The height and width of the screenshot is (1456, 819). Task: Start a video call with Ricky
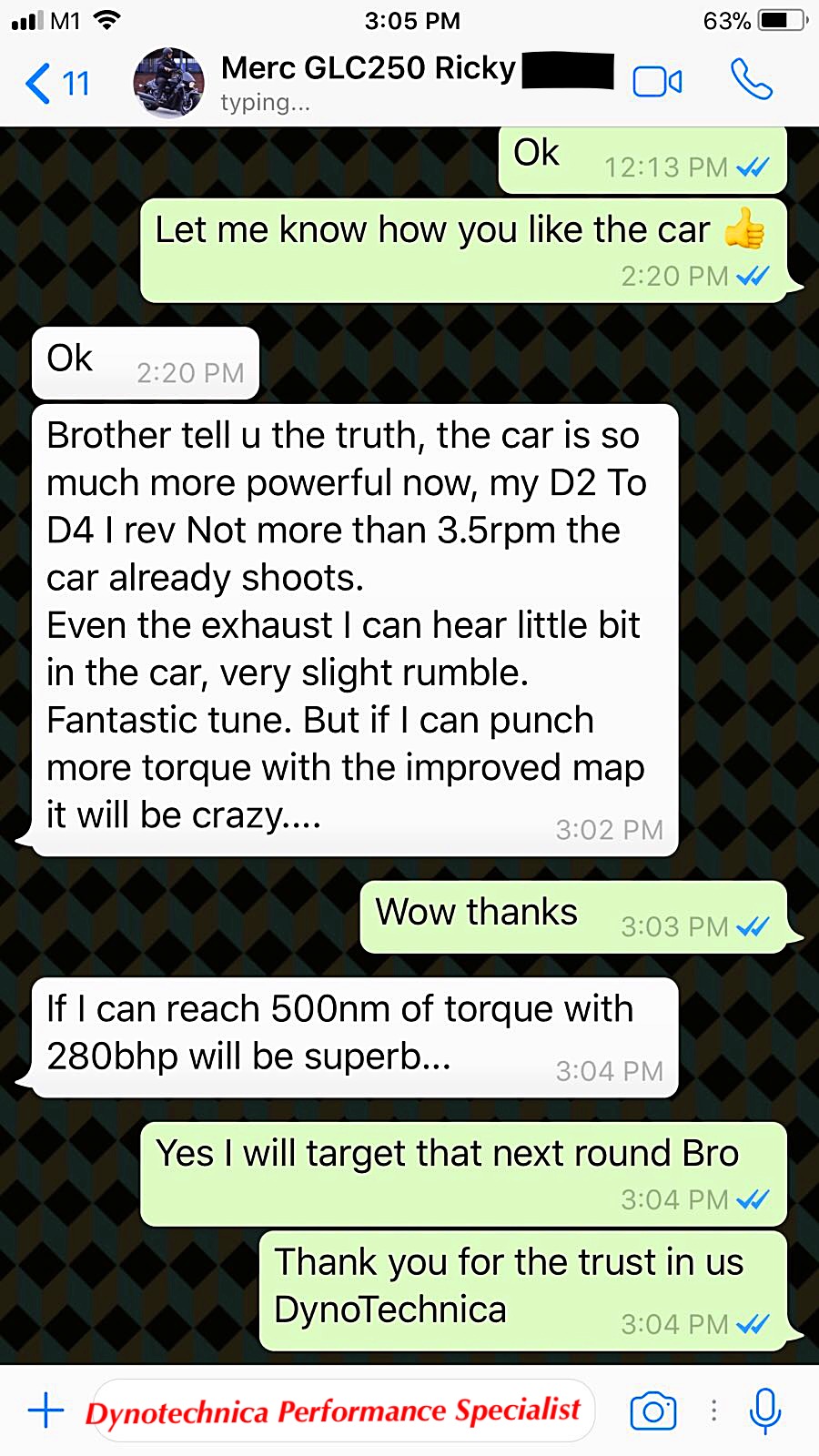657,82
